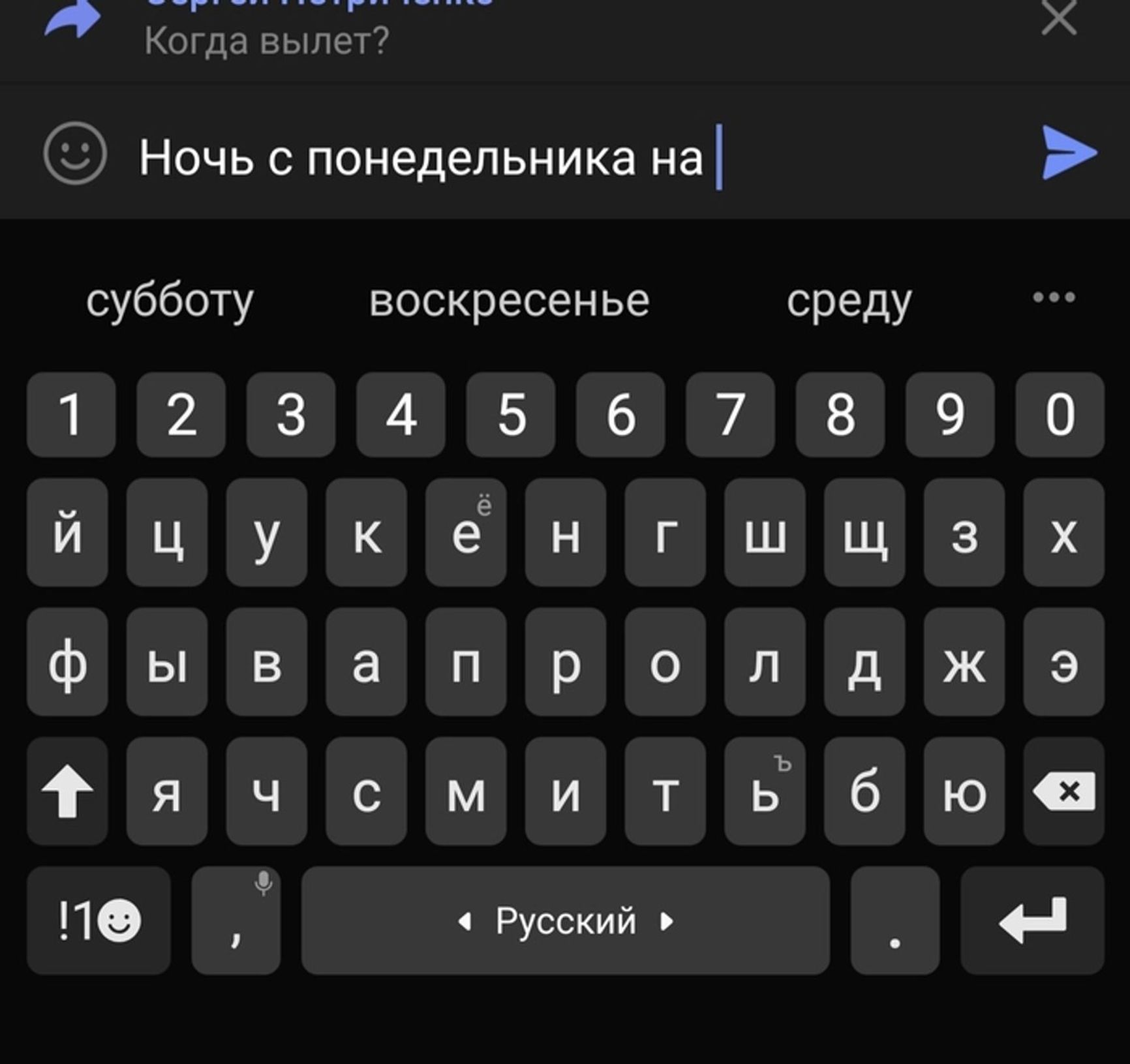The image size is (1130, 1064).
Task: Tap the Русский space bar
Action: click(565, 920)
